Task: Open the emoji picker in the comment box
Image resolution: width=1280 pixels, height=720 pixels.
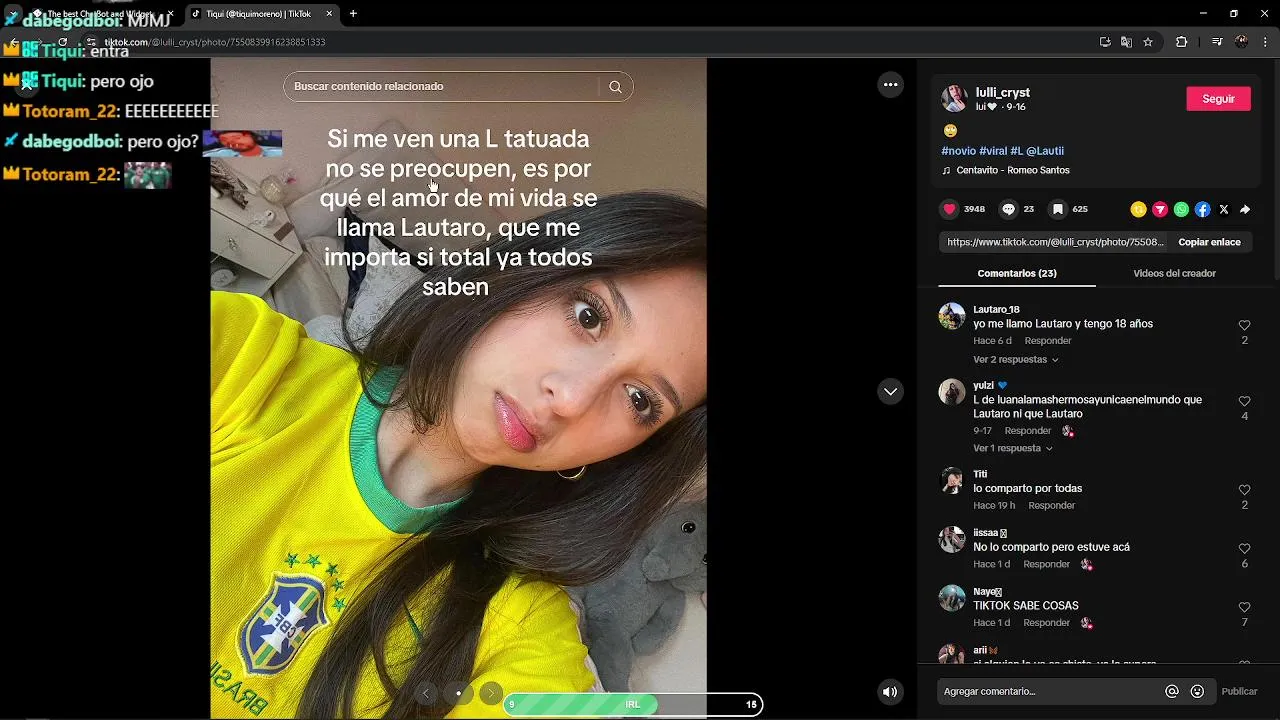Action: click(1197, 691)
